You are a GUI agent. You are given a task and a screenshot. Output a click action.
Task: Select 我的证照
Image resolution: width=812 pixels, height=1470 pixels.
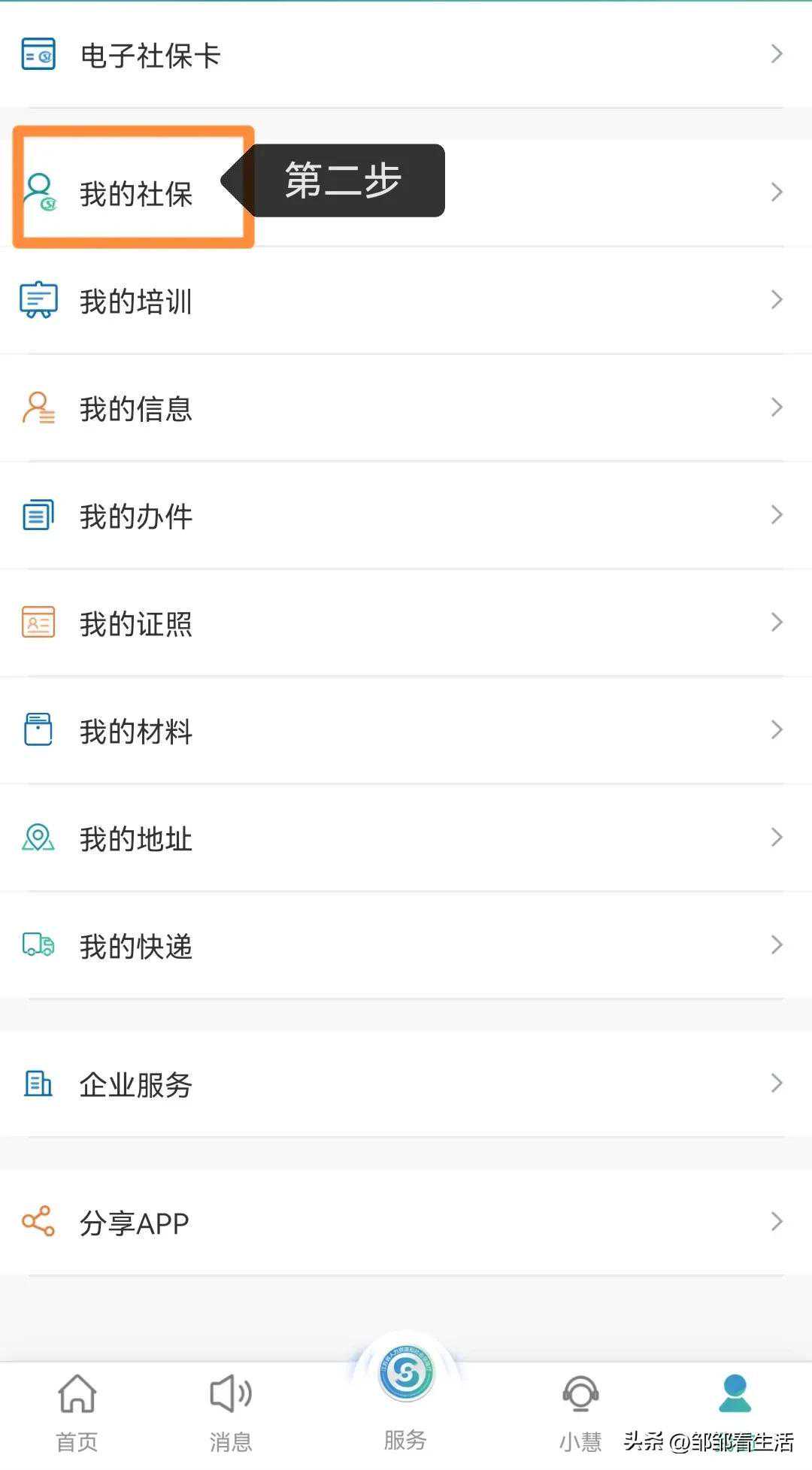click(x=136, y=624)
